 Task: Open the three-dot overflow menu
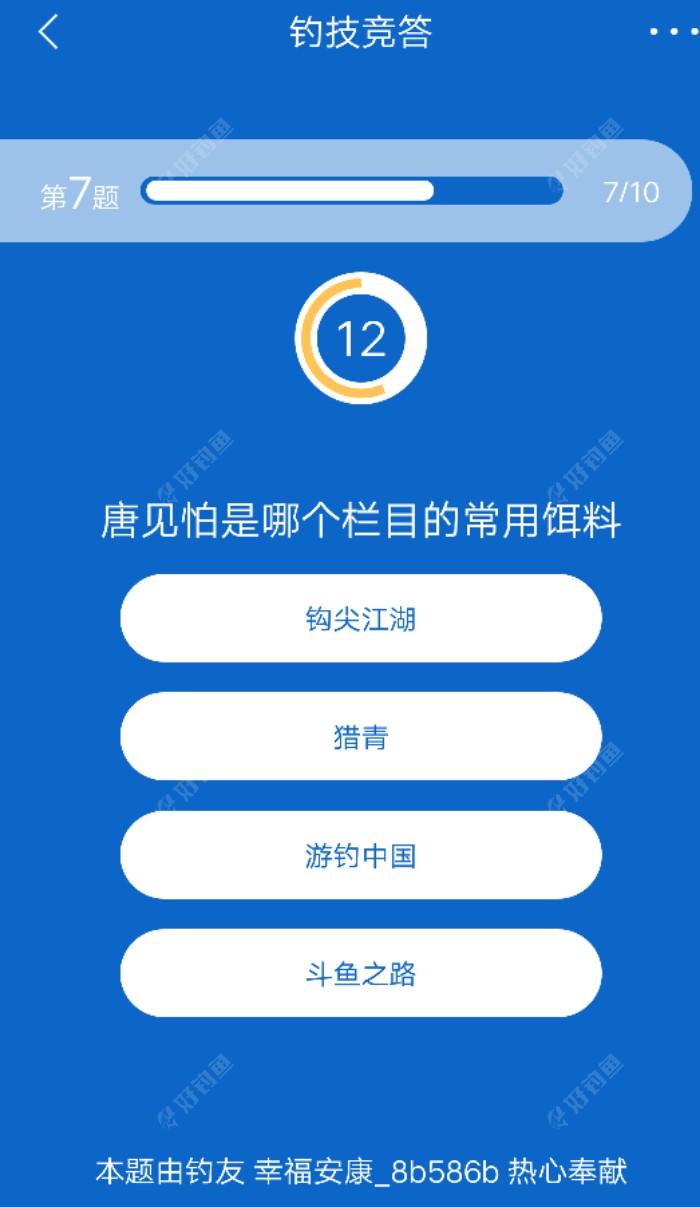coord(672,32)
